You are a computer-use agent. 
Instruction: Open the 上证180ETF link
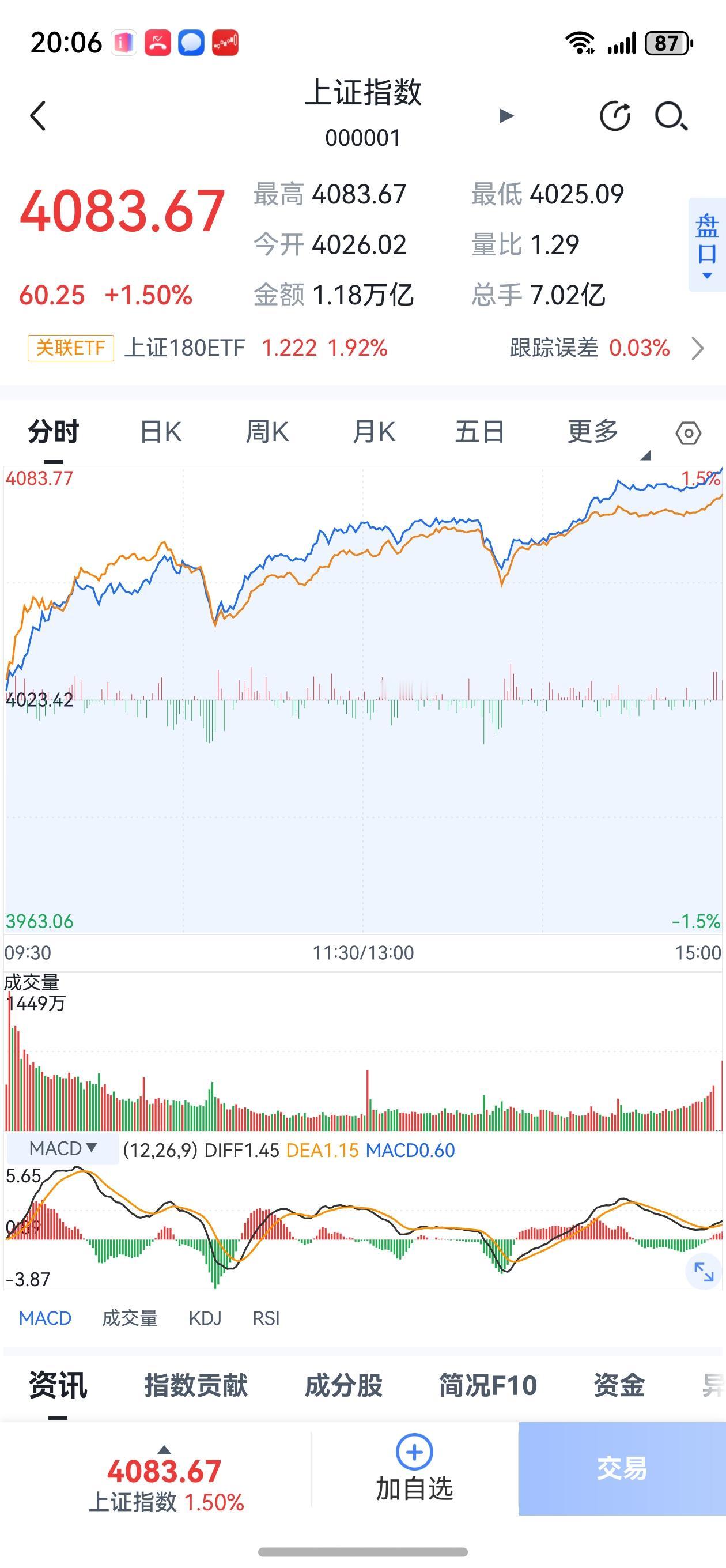point(184,348)
